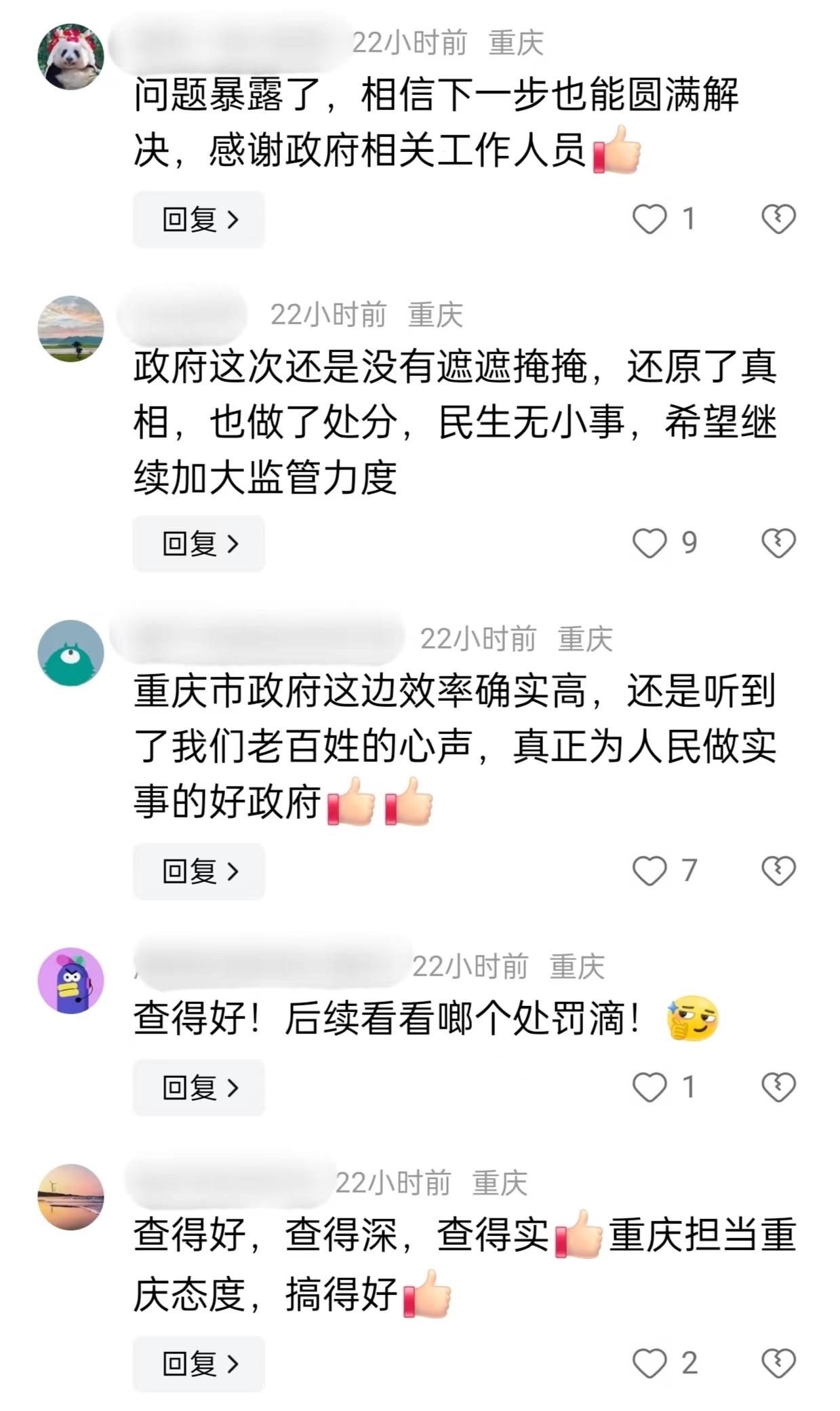Dislike the comment starting 问题暴露了
The image size is (840, 1411).
[778, 219]
